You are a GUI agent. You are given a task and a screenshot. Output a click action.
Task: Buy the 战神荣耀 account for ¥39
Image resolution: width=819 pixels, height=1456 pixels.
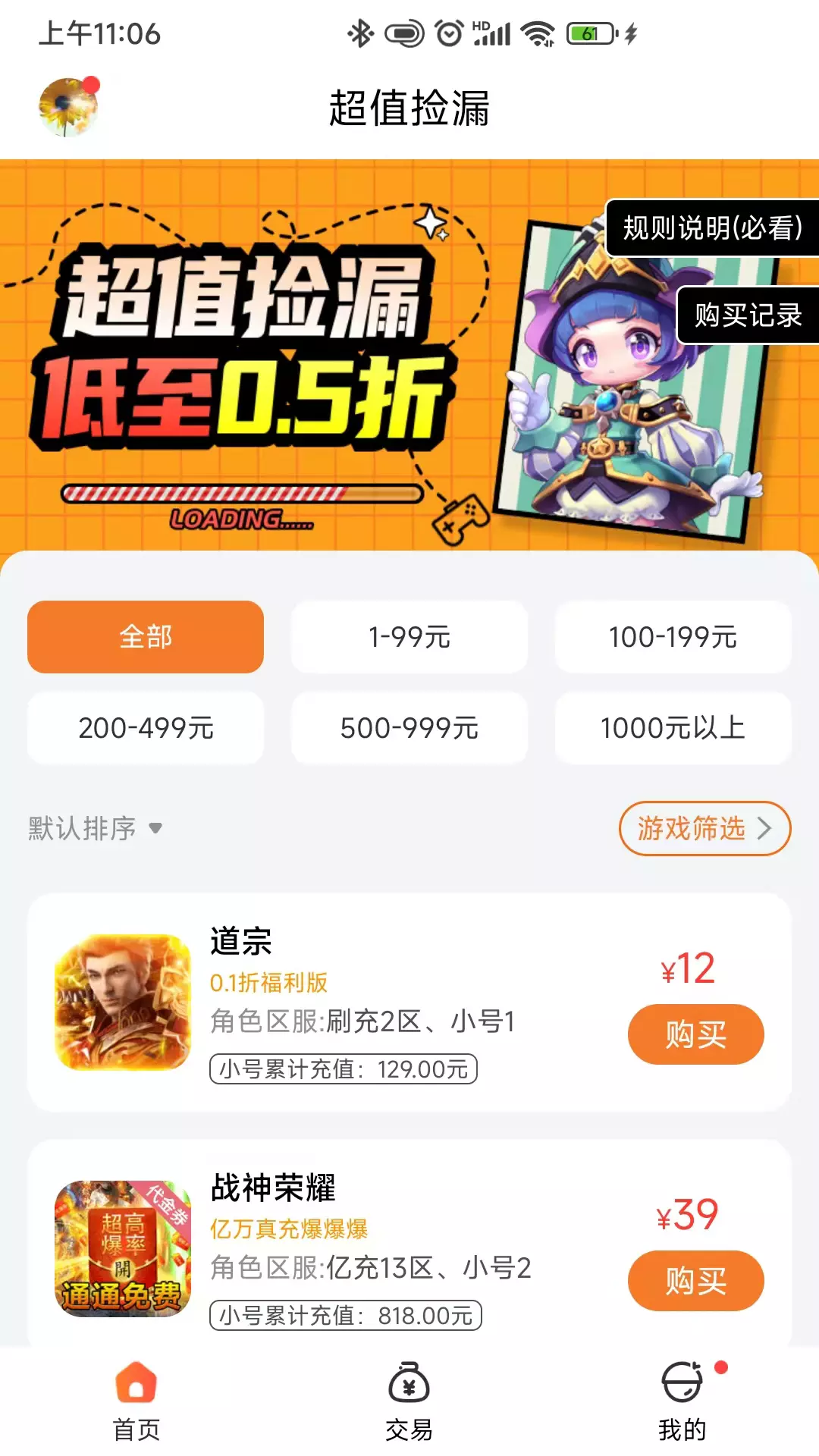coord(696,1281)
